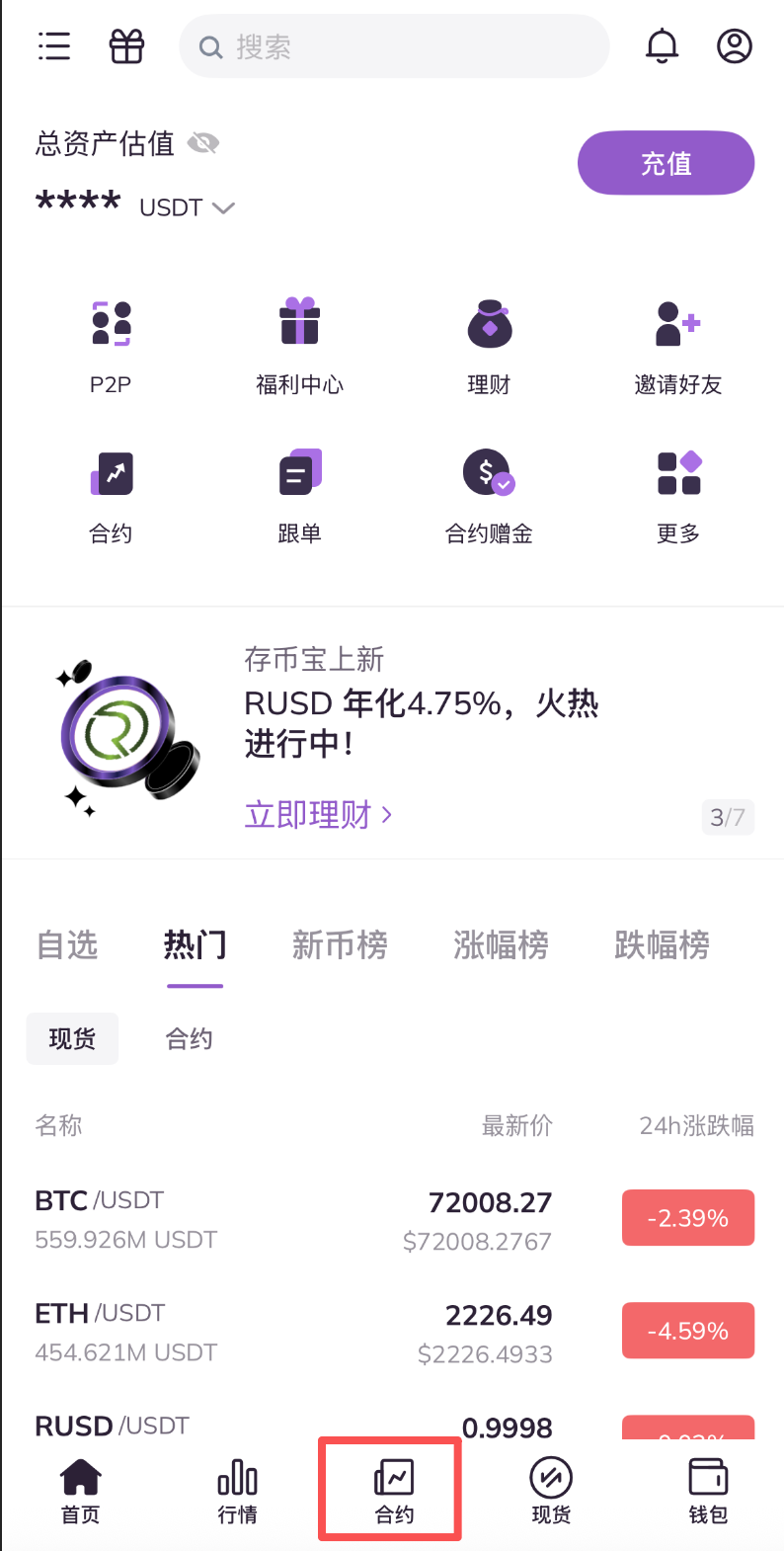784x1551 pixels.
Task: Open 合约赠金 futures bonus
Action: [489, 494]
